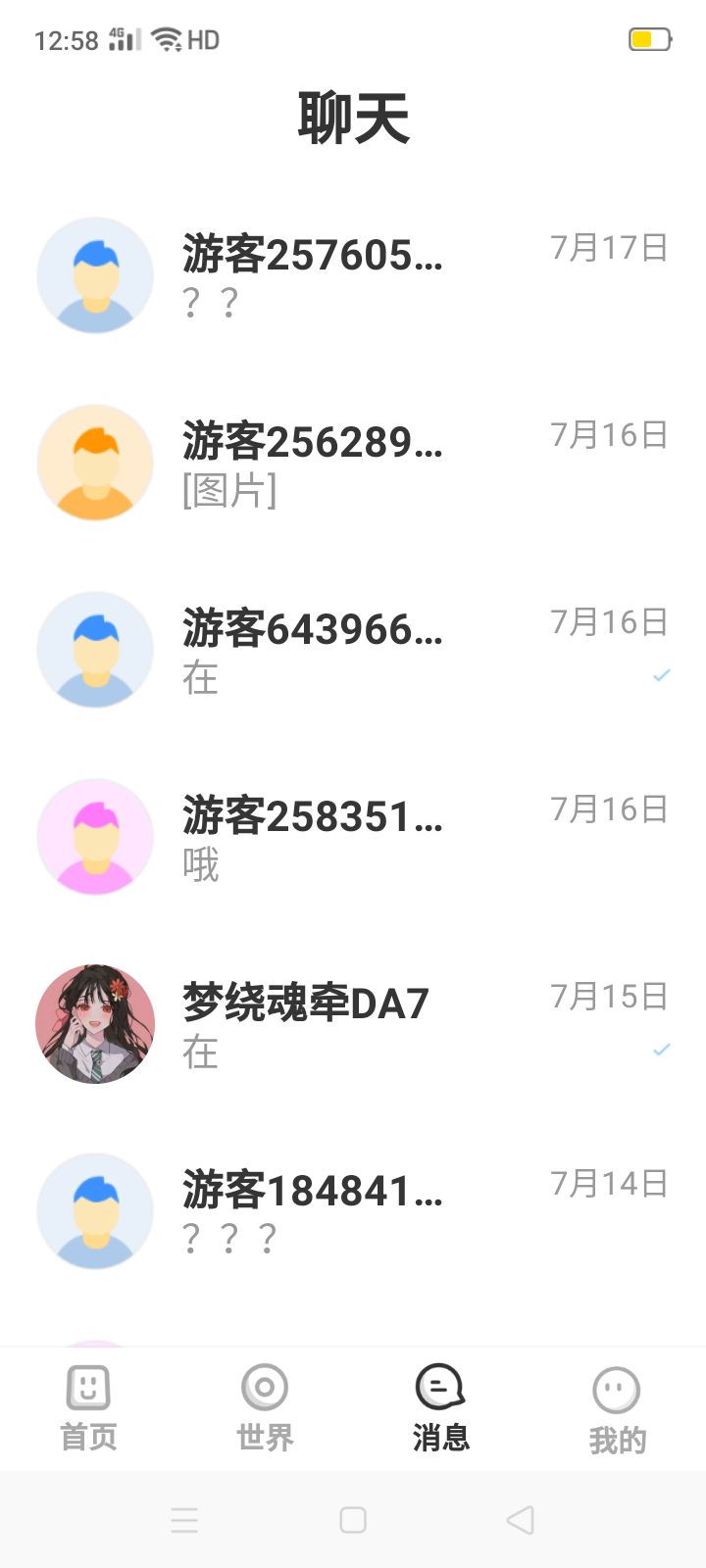This screenshot has height=1568, width=706.
Task: Switch to the 首页 tab
Action: pyautogui.click(x=88, y=1409)
